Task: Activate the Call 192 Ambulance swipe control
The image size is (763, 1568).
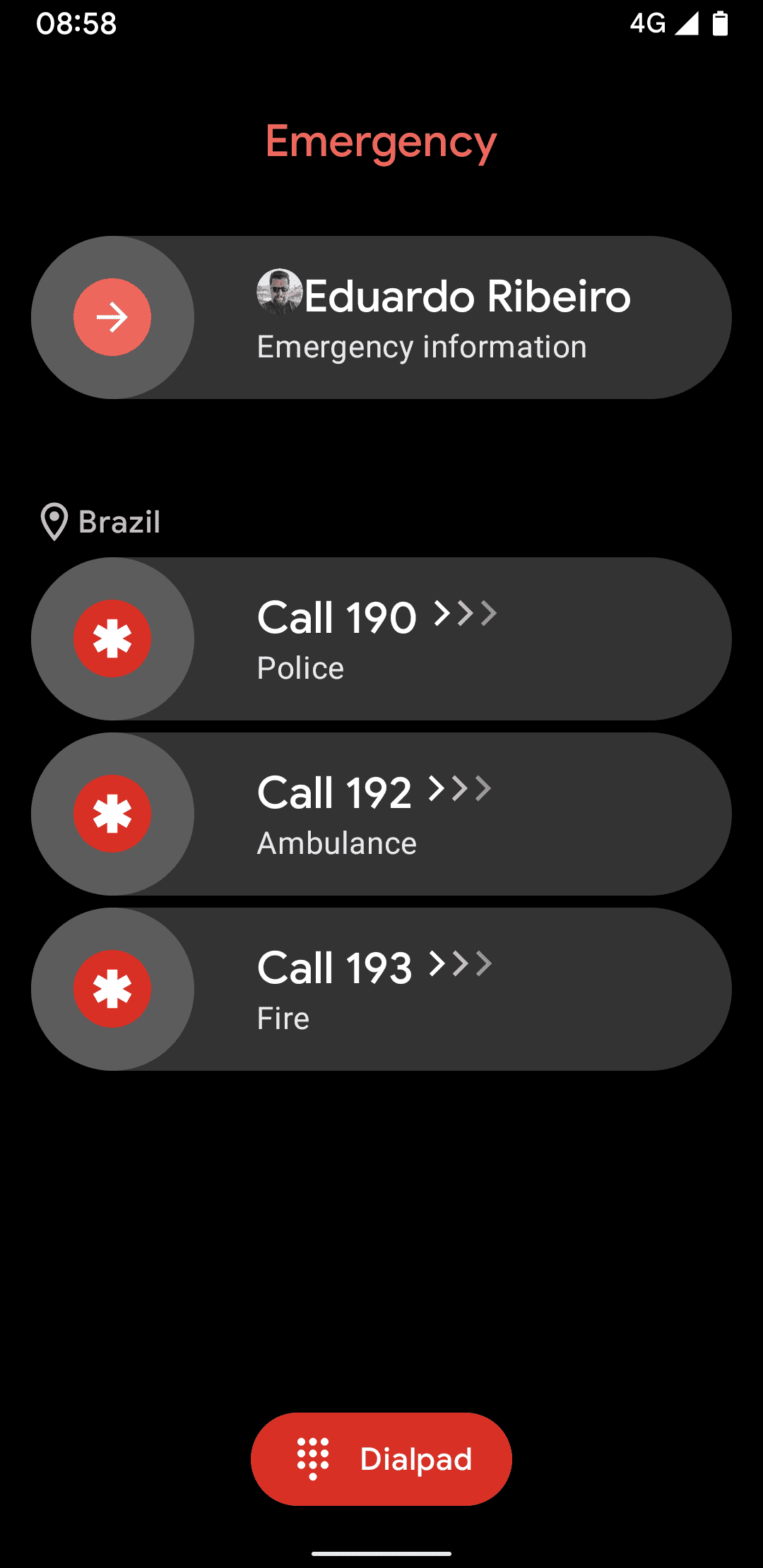Action: tap(381, 814)
